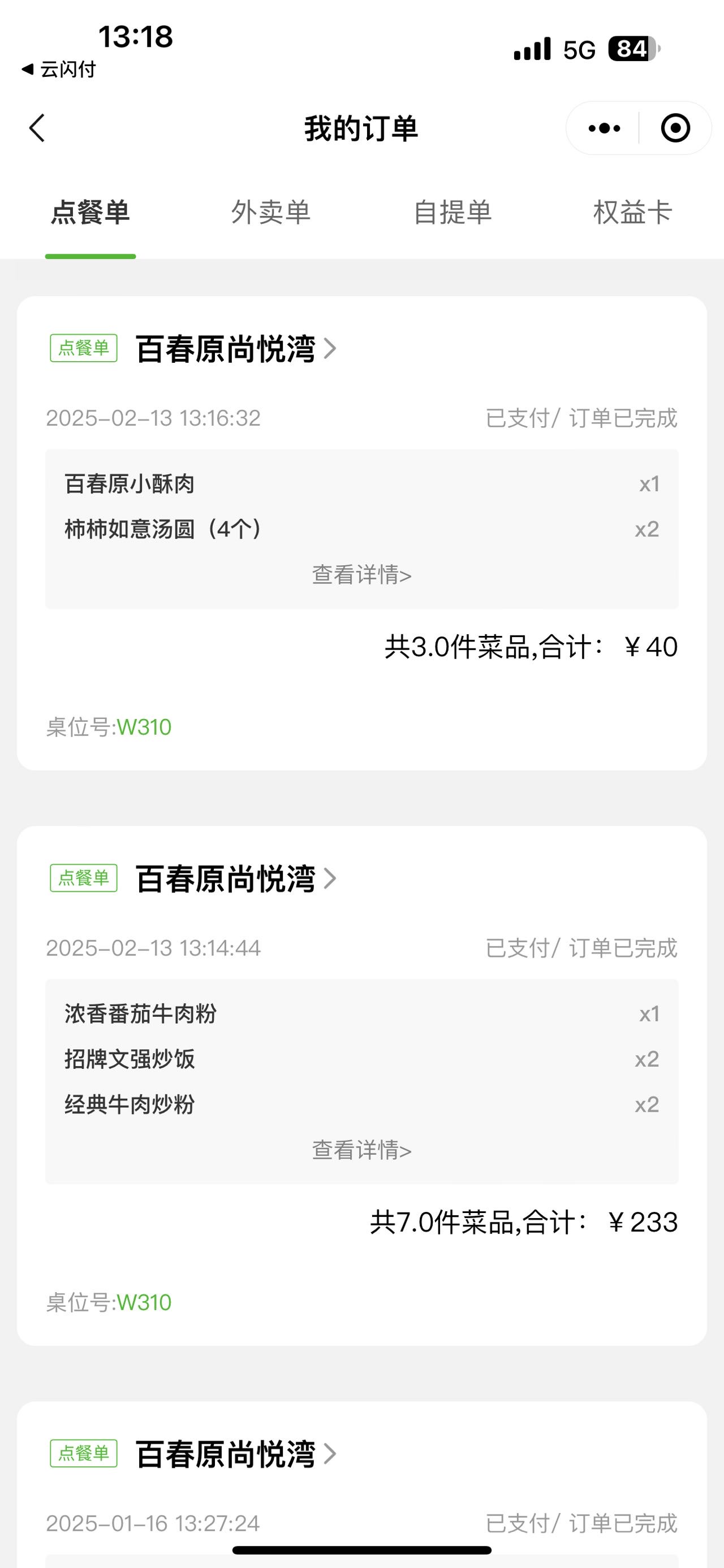This screenshot has height=1568, width=724.
Task: View details of the 13:16:32 order
Action: (361, 575)
